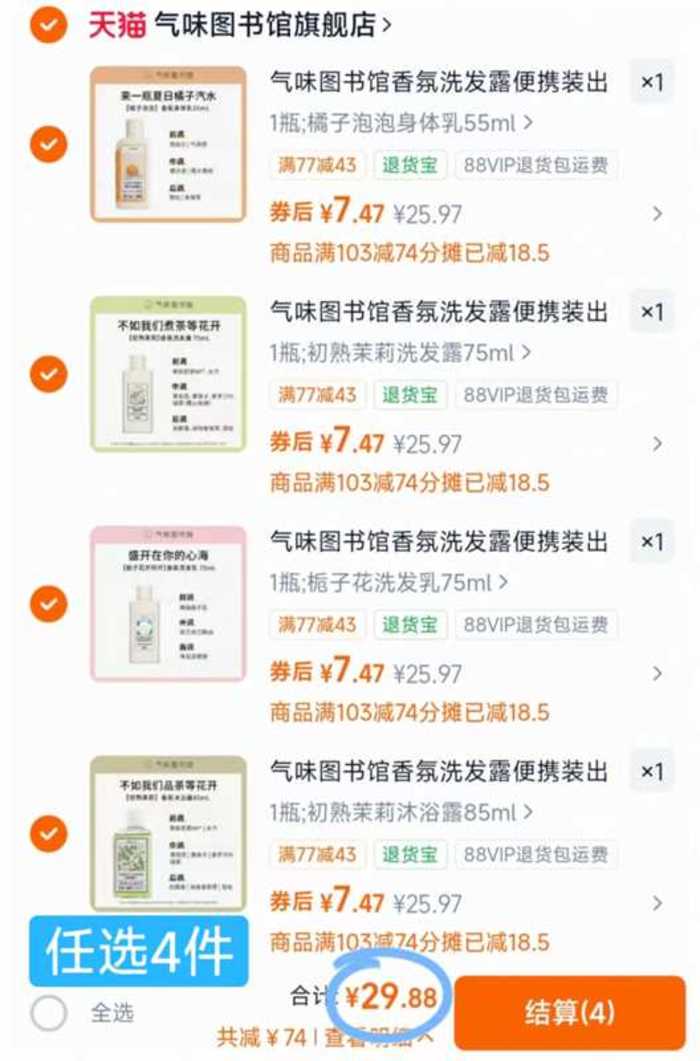
Task: Expand price details arrow for 初熟茉莉洗发露
Action: [x=657, y=443]
